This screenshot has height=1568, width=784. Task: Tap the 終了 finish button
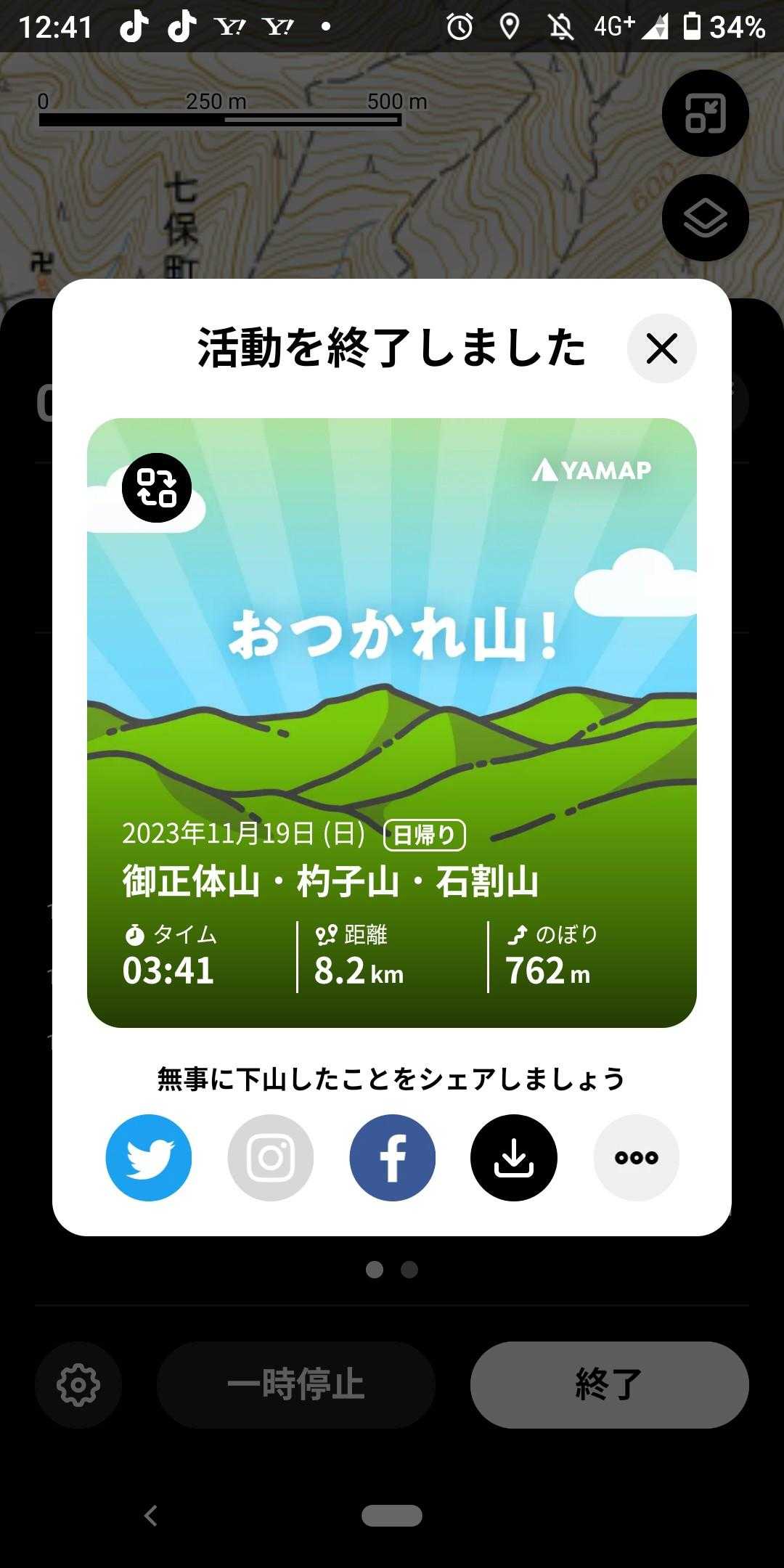tap(609, 1384)
